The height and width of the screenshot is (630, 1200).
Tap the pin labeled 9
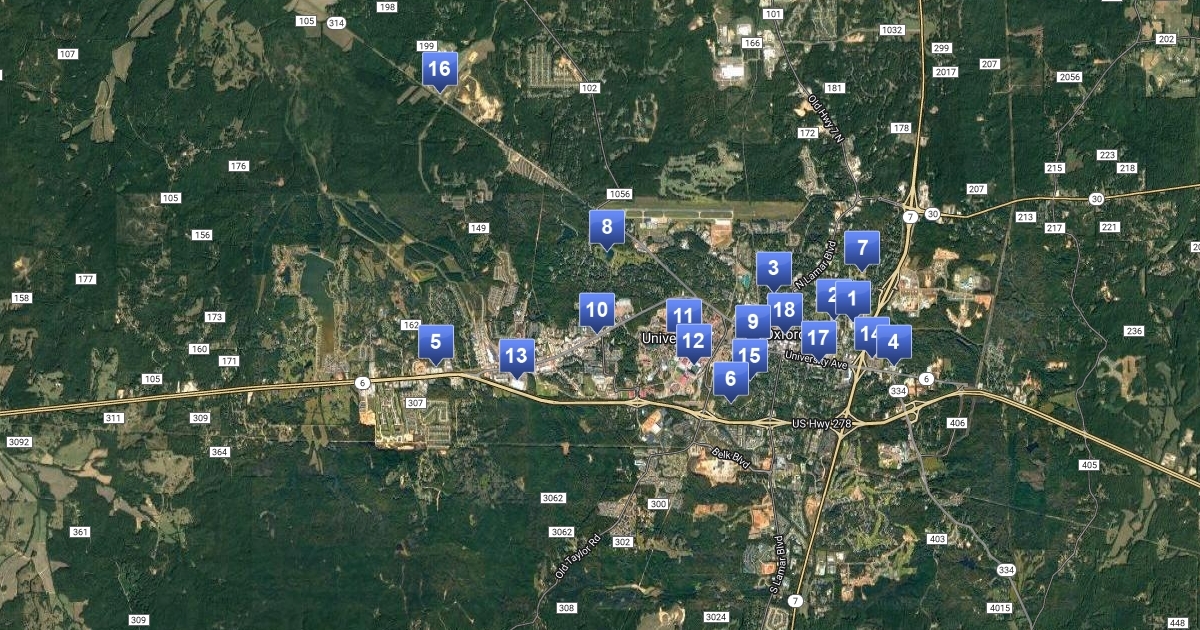[x=752, y=320]
